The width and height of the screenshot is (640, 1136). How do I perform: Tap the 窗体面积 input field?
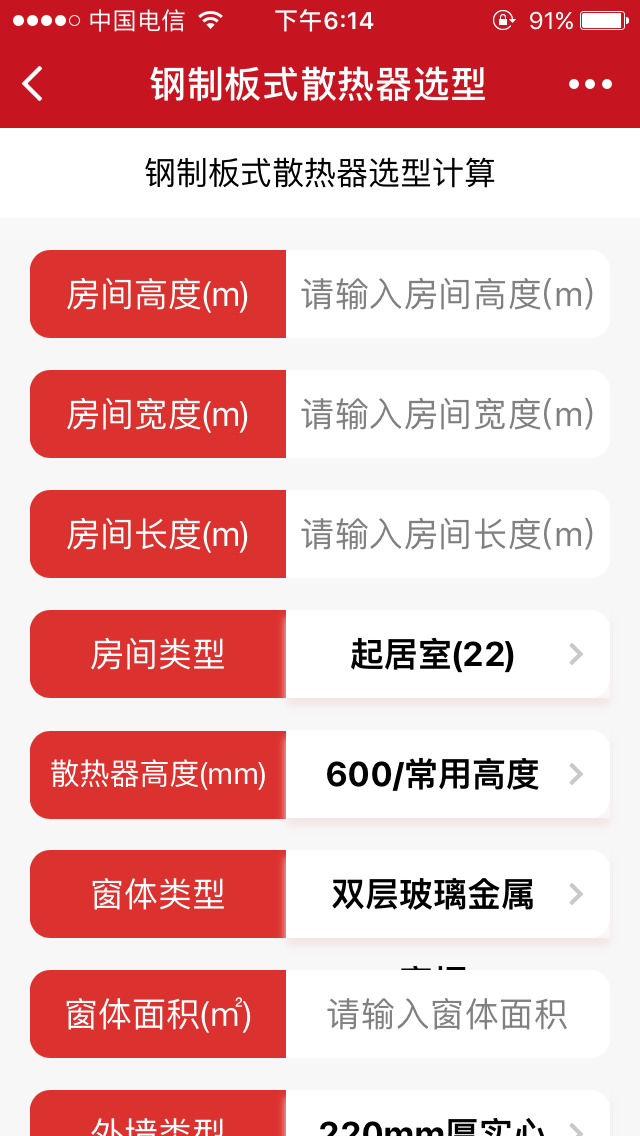click(x=447, y=1014)
